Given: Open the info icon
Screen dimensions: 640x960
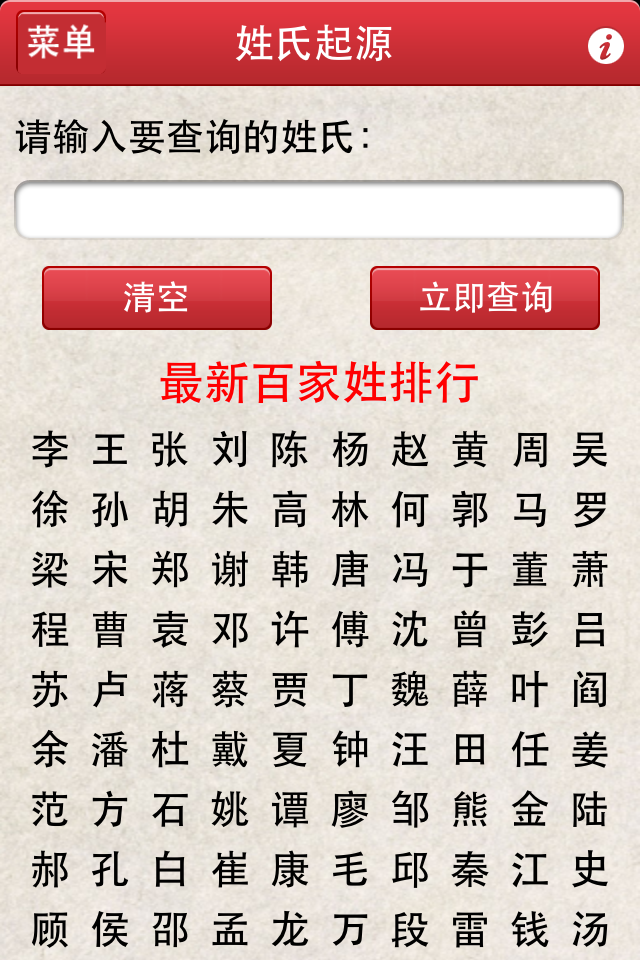Looking at the screenshot, I should point(605,45).
